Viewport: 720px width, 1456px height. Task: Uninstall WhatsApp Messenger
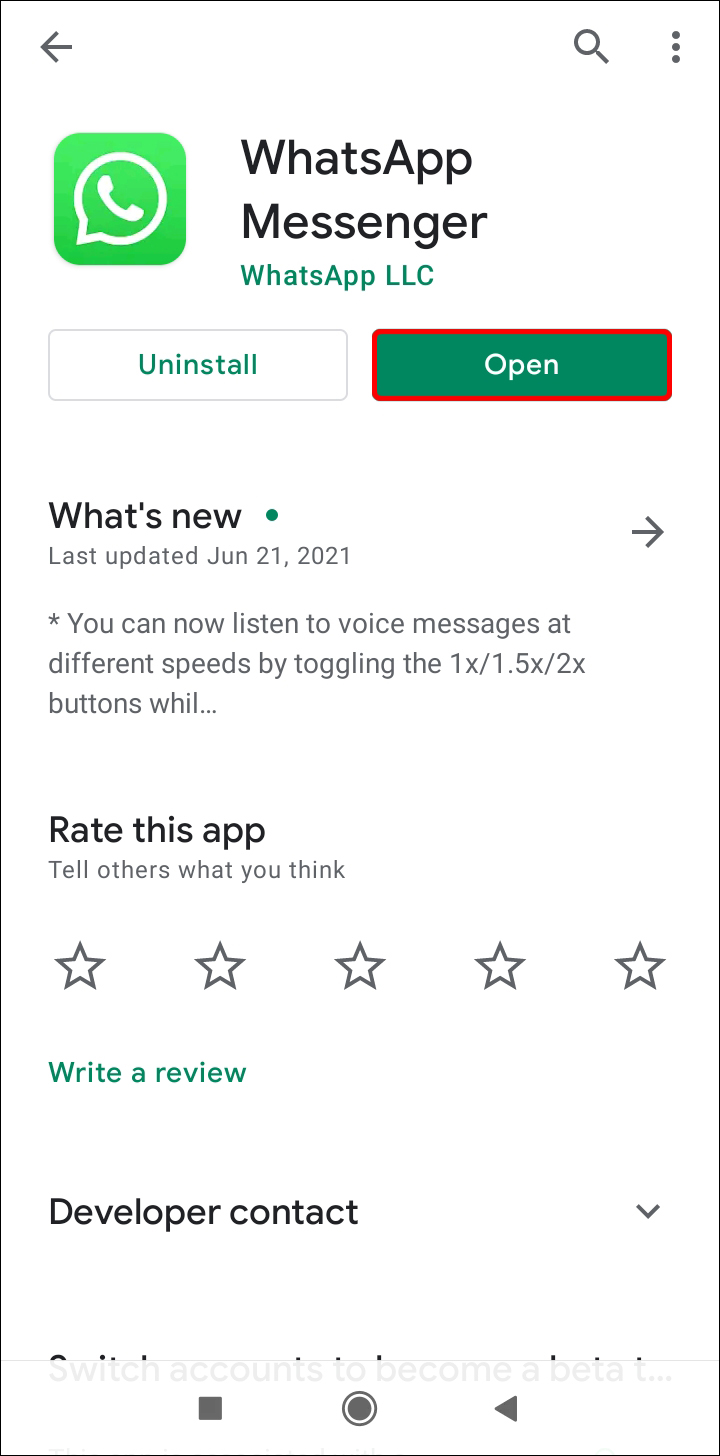(198, 365)
